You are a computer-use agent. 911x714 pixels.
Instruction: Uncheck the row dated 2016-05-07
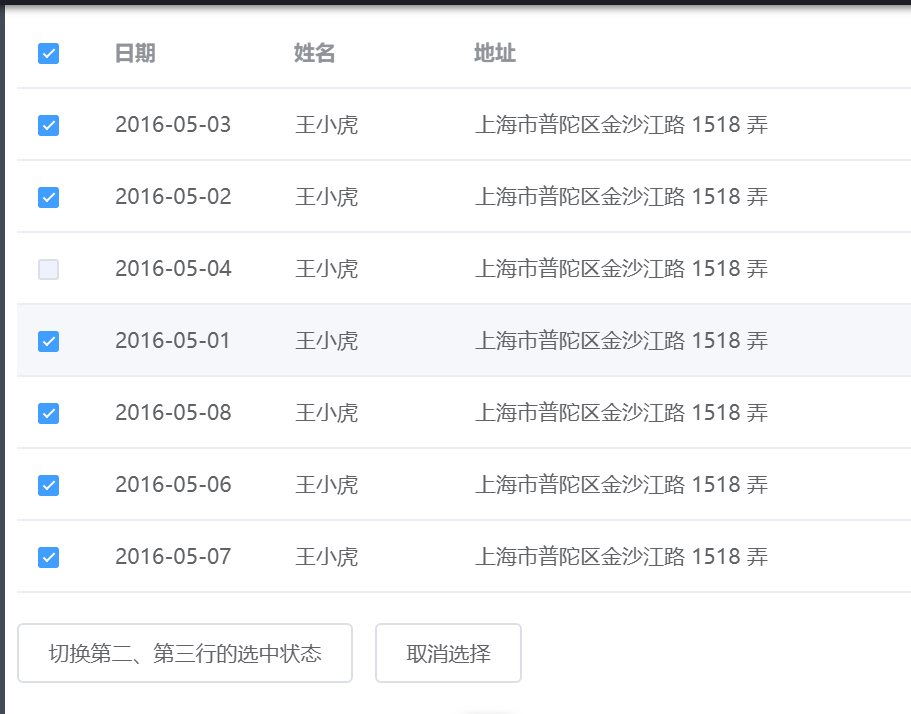[48, 557]
